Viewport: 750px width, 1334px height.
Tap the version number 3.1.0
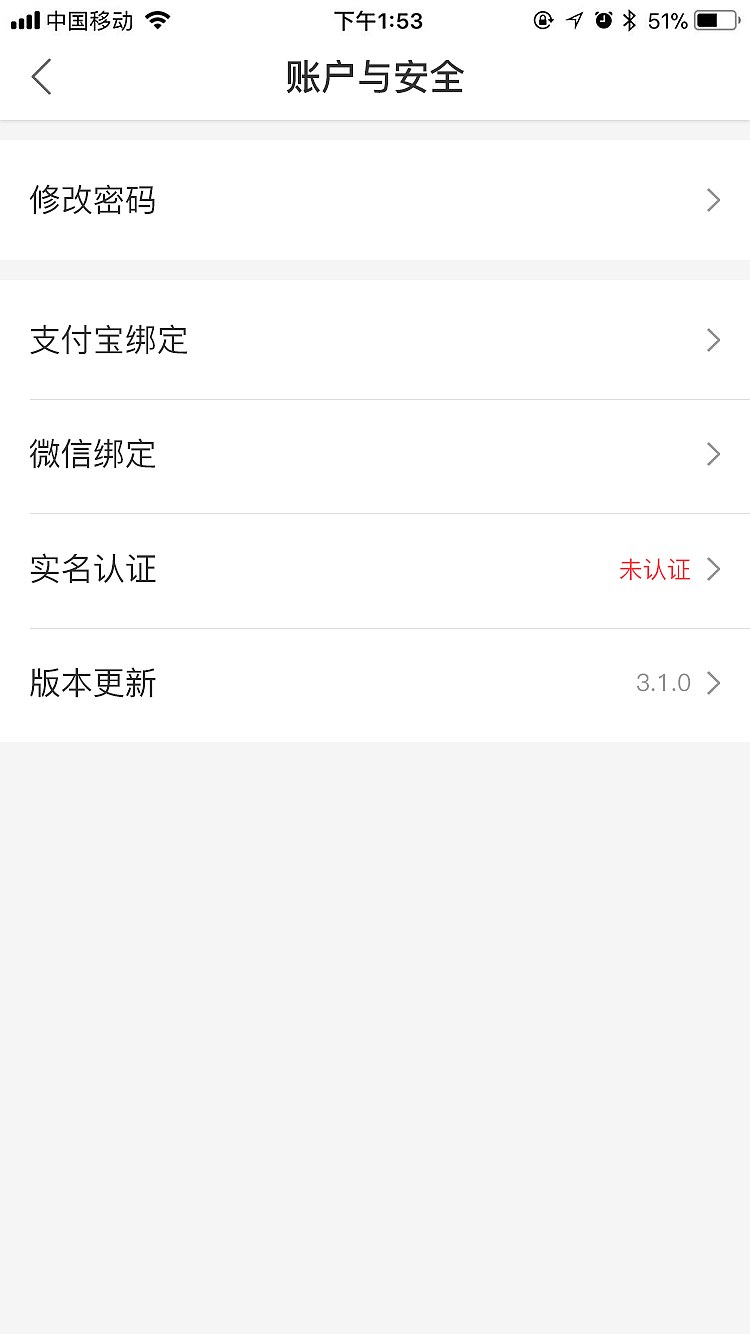click(x=662, y=683)
